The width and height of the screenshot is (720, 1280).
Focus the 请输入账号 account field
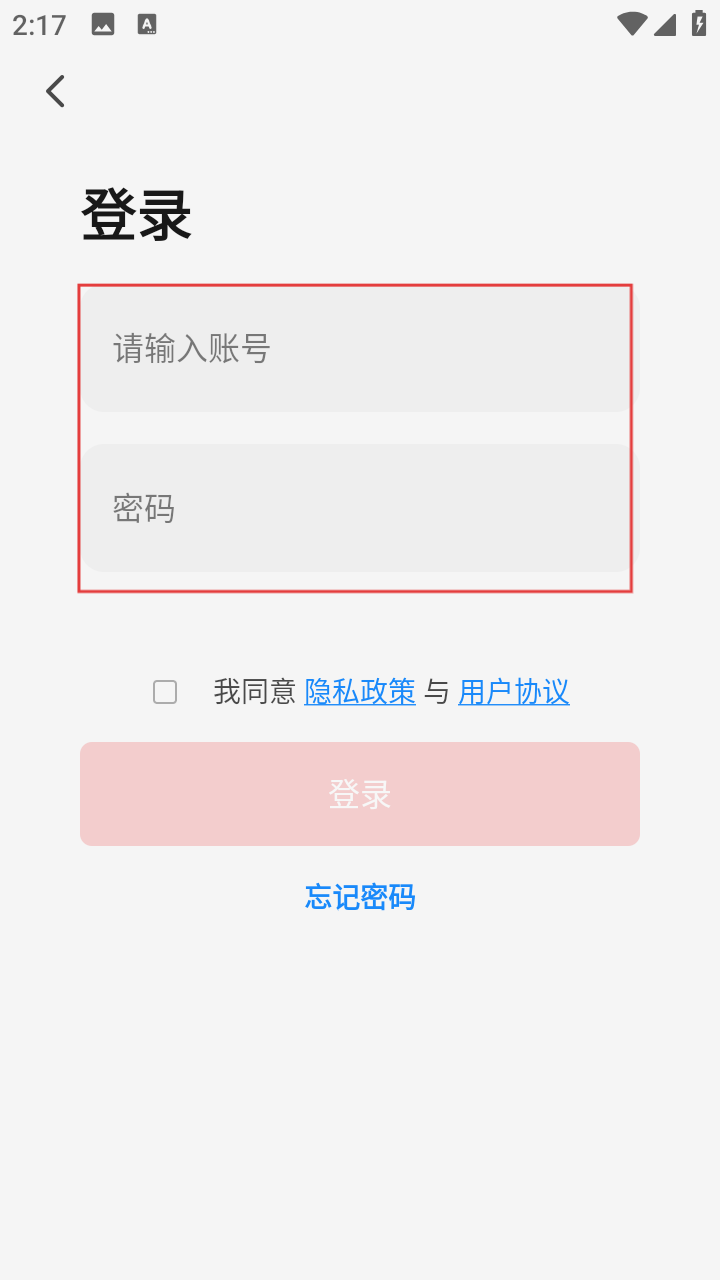tap(358, 349)
